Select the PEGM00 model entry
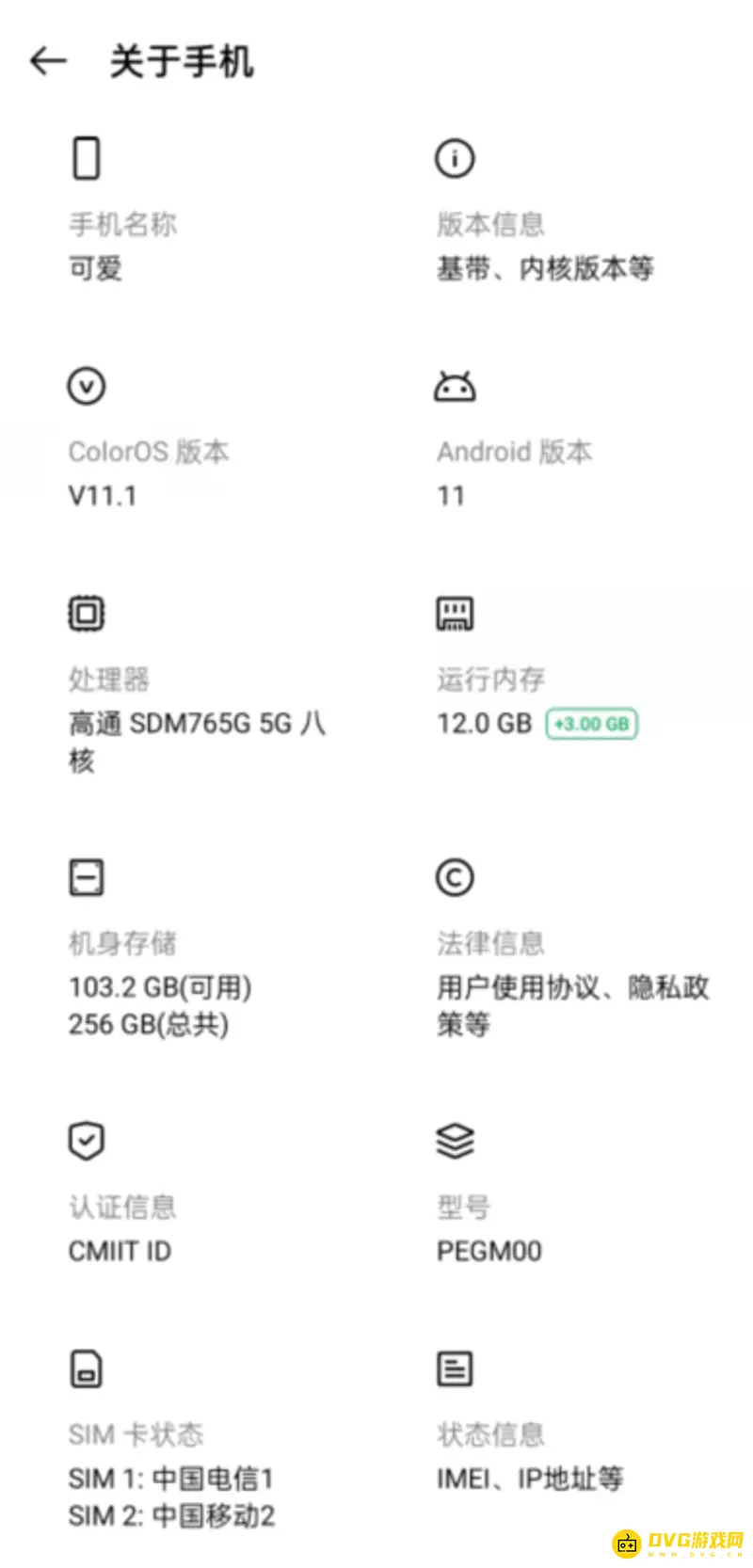Viewport: 753px width, 1568px height. 490,1252
